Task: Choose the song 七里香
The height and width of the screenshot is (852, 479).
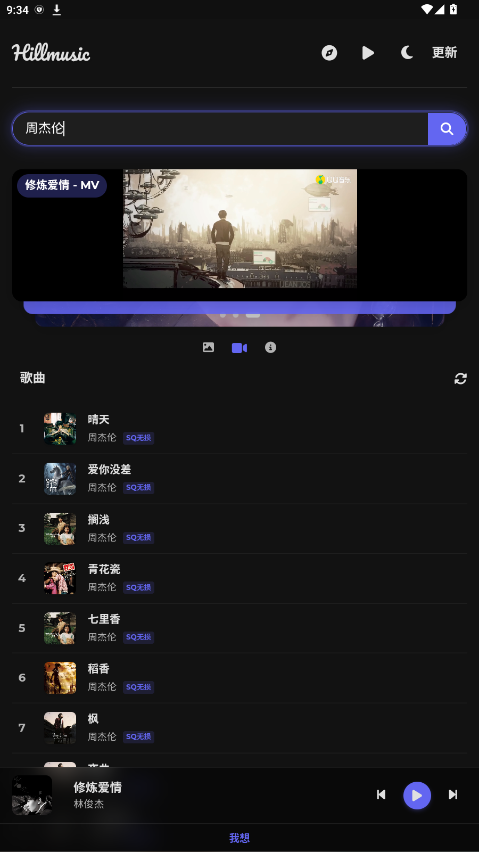Action: click(x=240, y=629)
